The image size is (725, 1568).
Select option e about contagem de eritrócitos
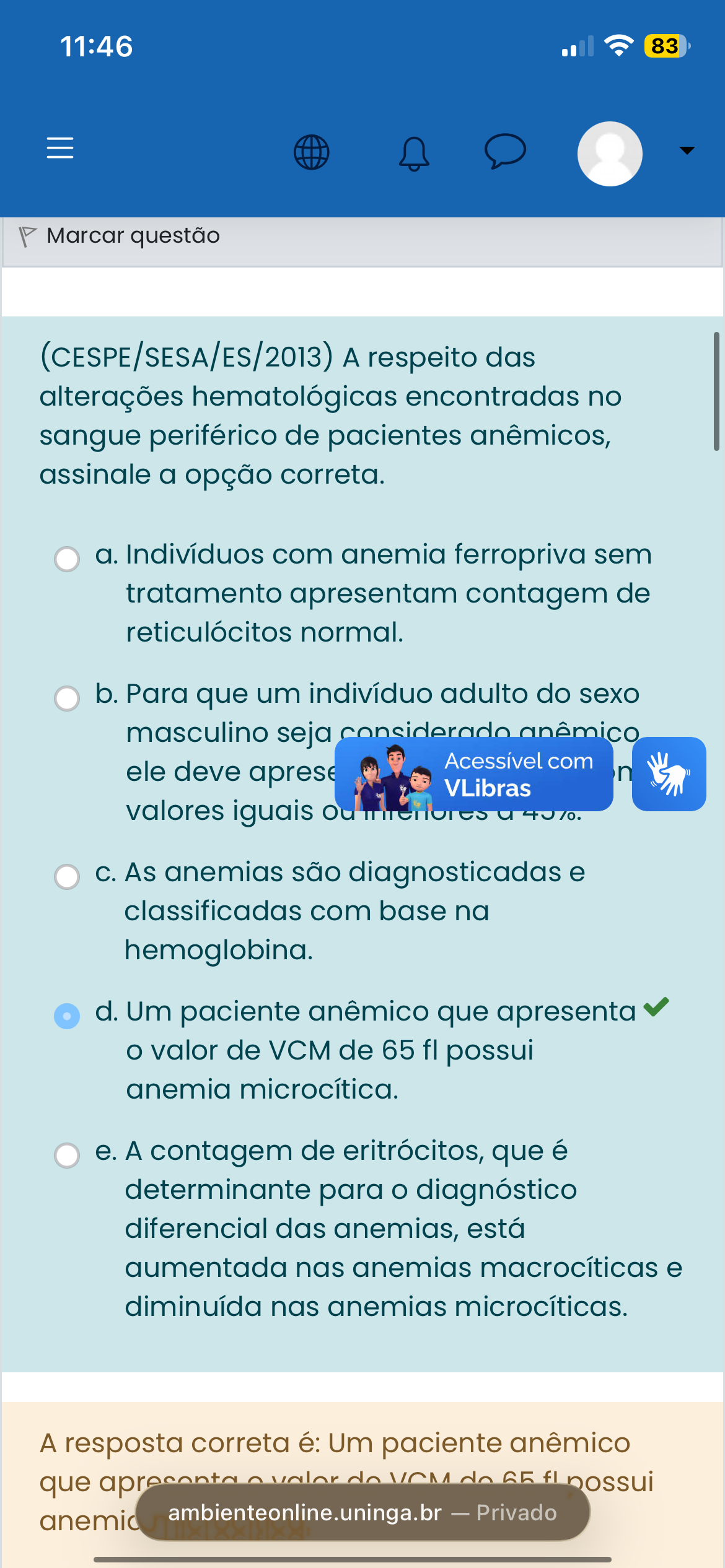pos(67,1156)
